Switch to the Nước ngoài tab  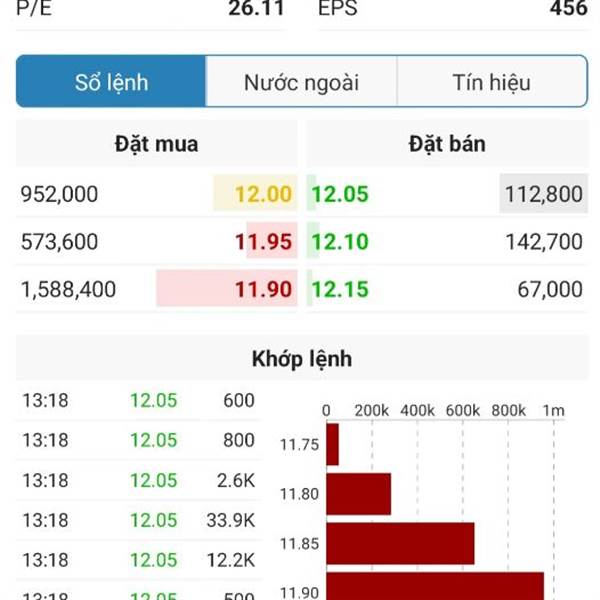coord(301,82)
